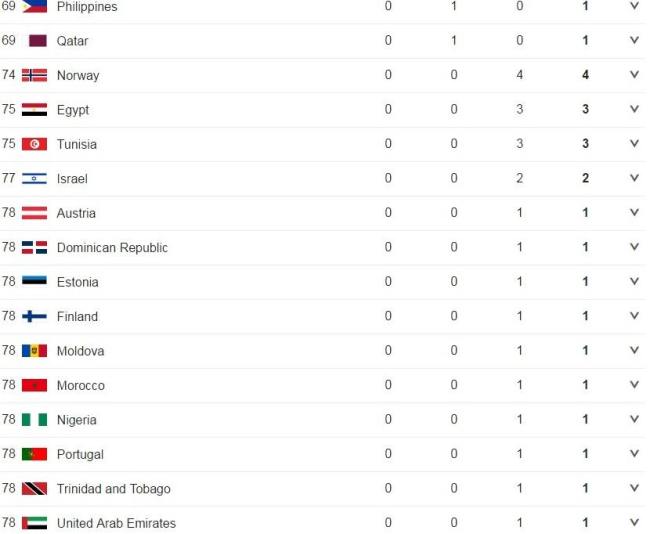Expand the United Arab Emirates row chevron

tap(634, 523)
